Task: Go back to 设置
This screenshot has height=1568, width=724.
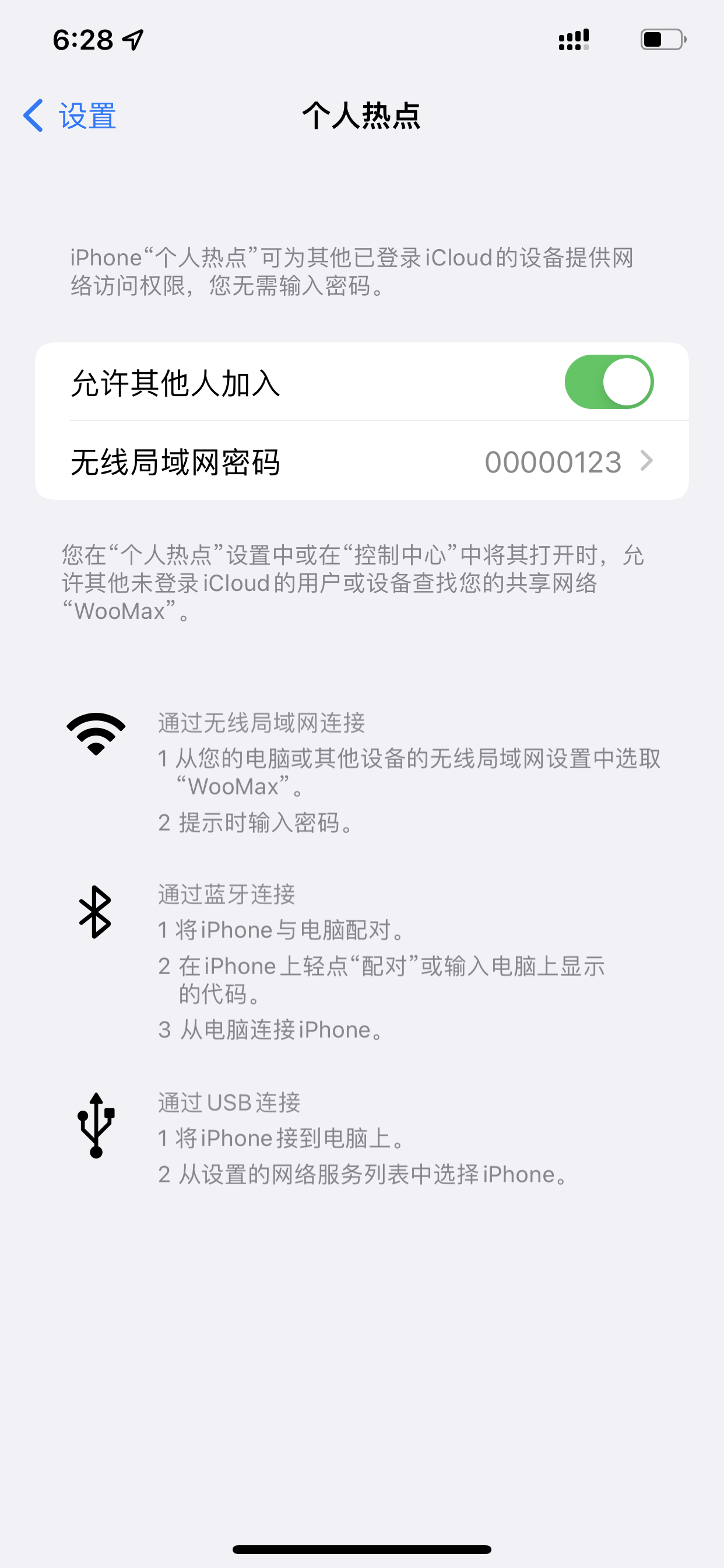Action: click(x=70, y=116)
